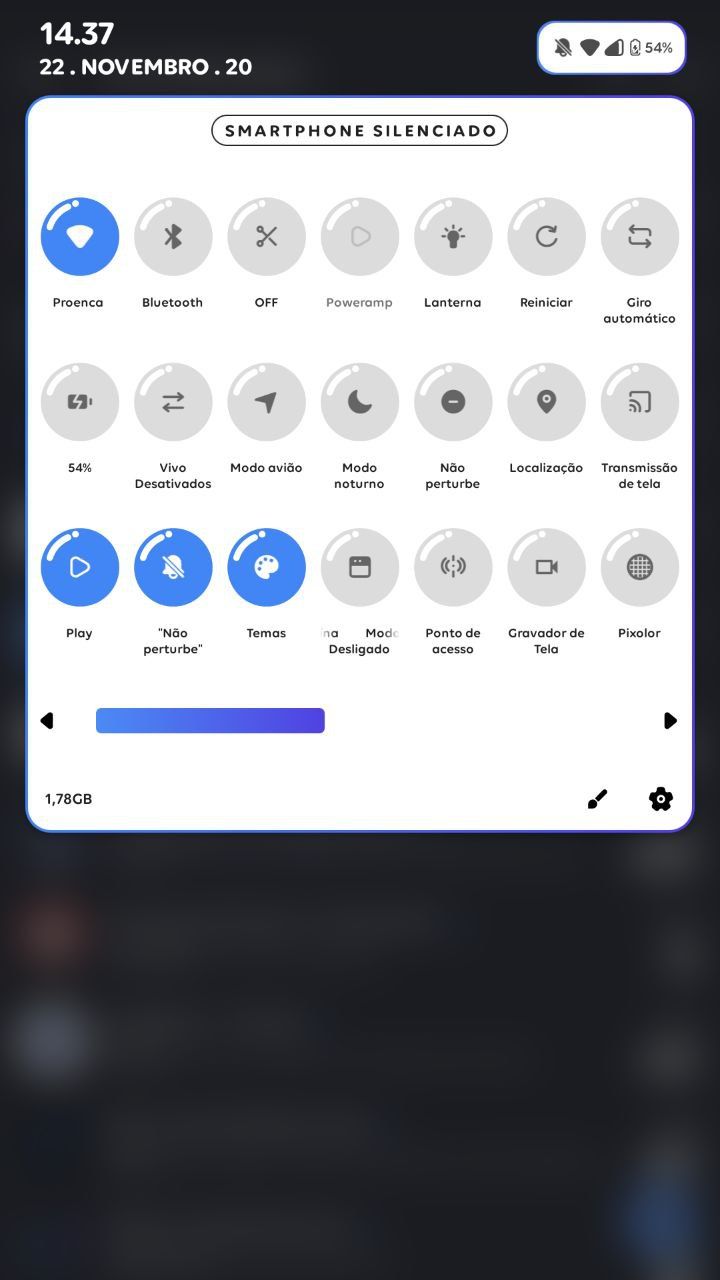Enable Modo noturno
Viewport: 720px width, 1280px height.
tap(359, 402)
